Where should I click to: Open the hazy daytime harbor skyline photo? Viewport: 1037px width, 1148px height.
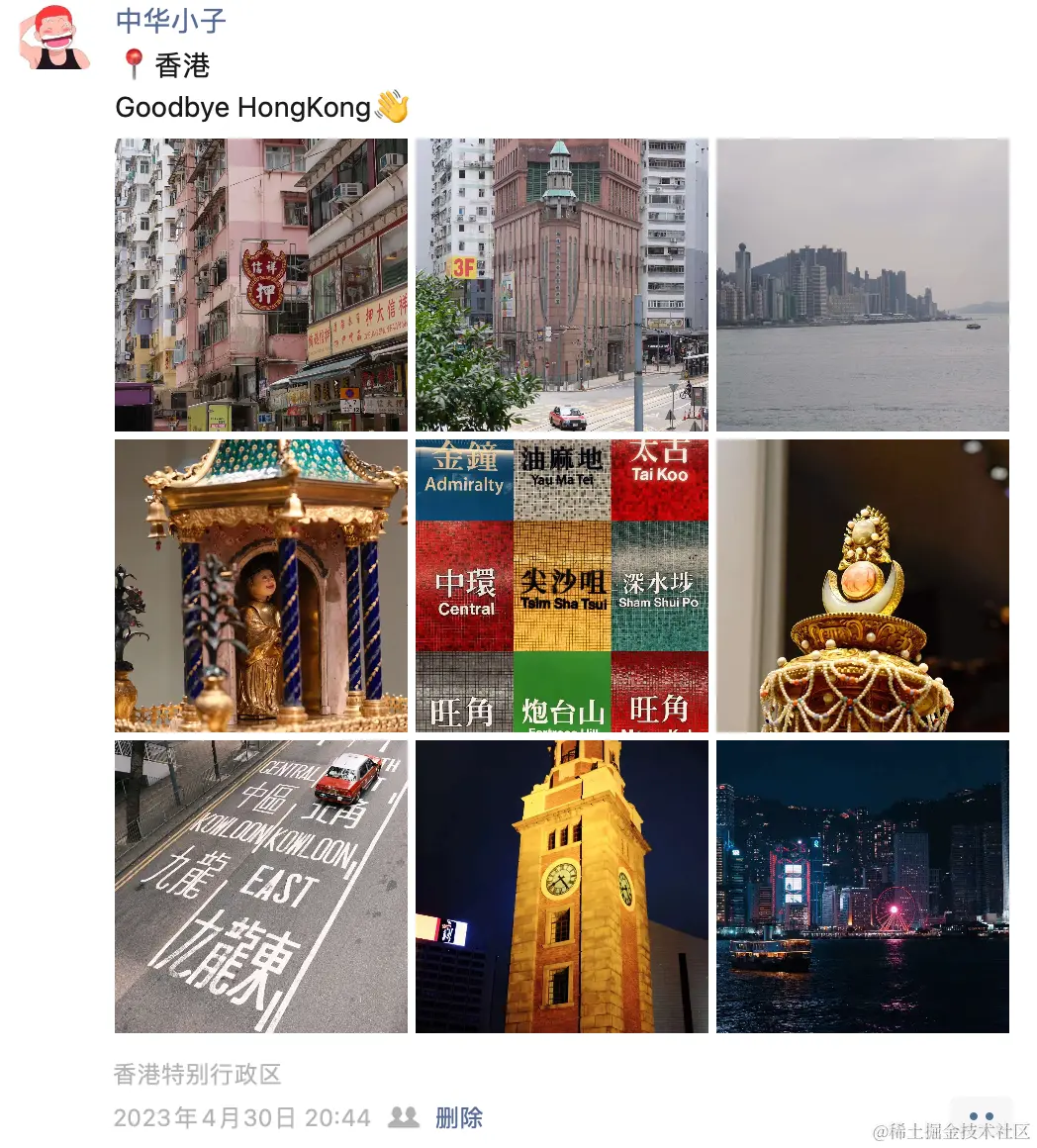[863, 285]
